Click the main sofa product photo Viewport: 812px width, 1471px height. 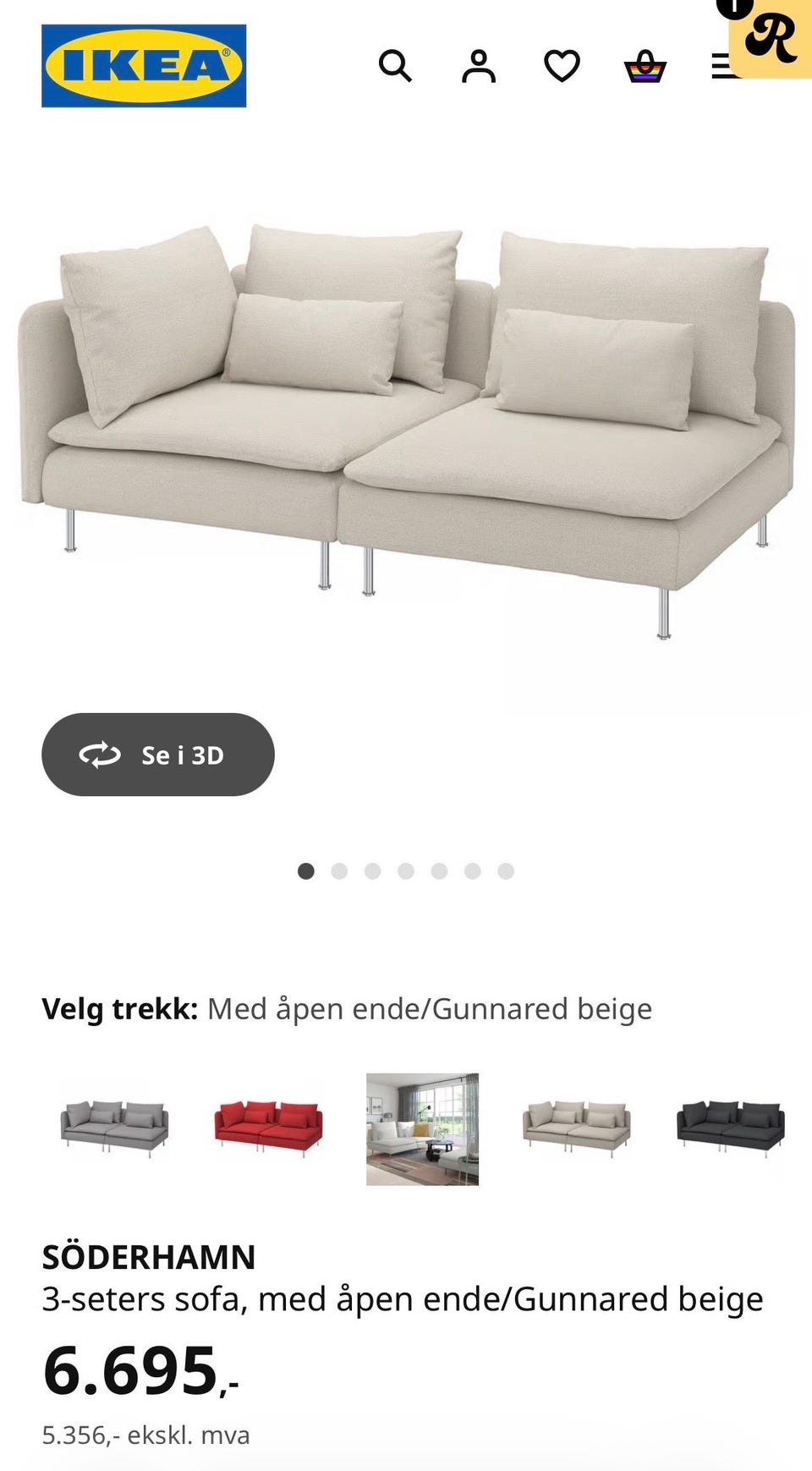click(x=406, y=414)
